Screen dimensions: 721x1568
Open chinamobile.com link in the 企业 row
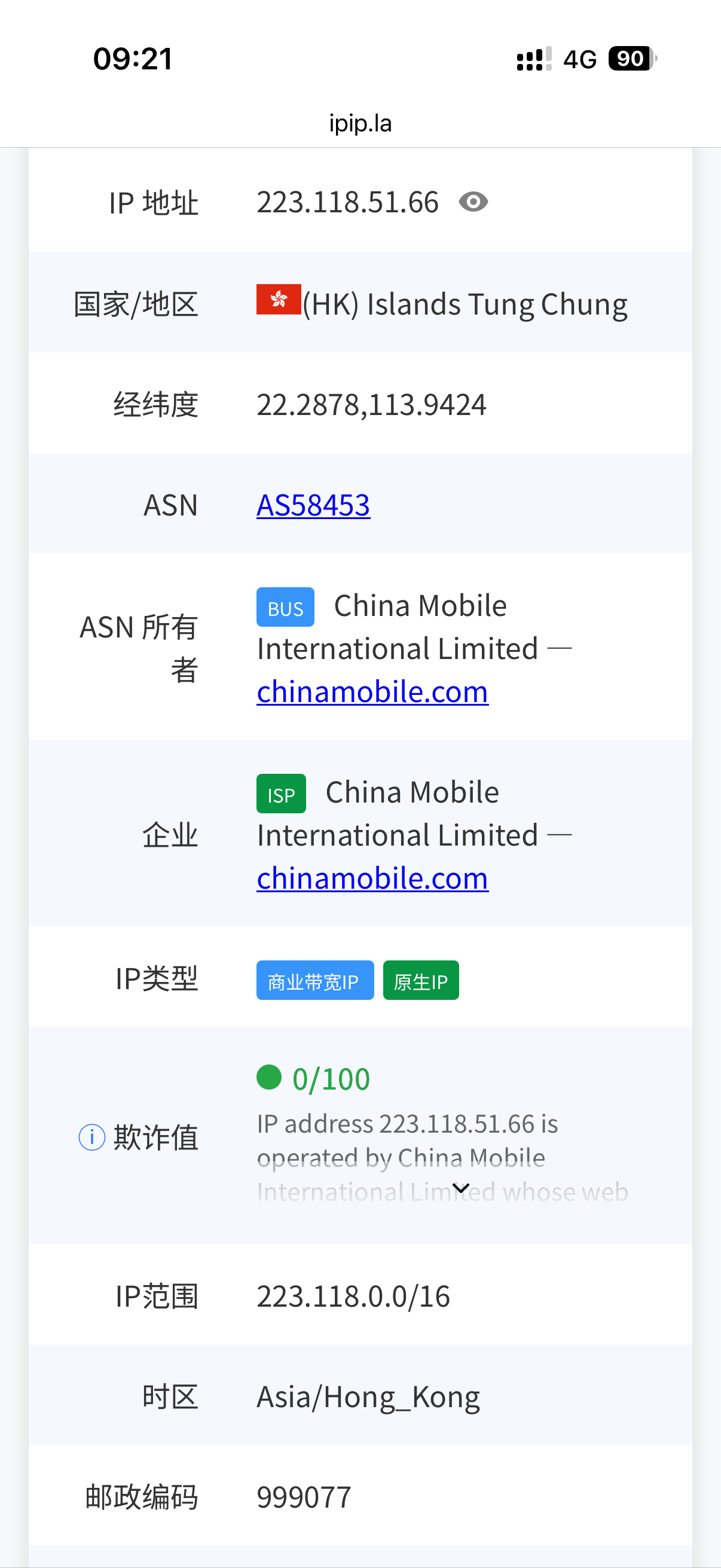point(372,878)
